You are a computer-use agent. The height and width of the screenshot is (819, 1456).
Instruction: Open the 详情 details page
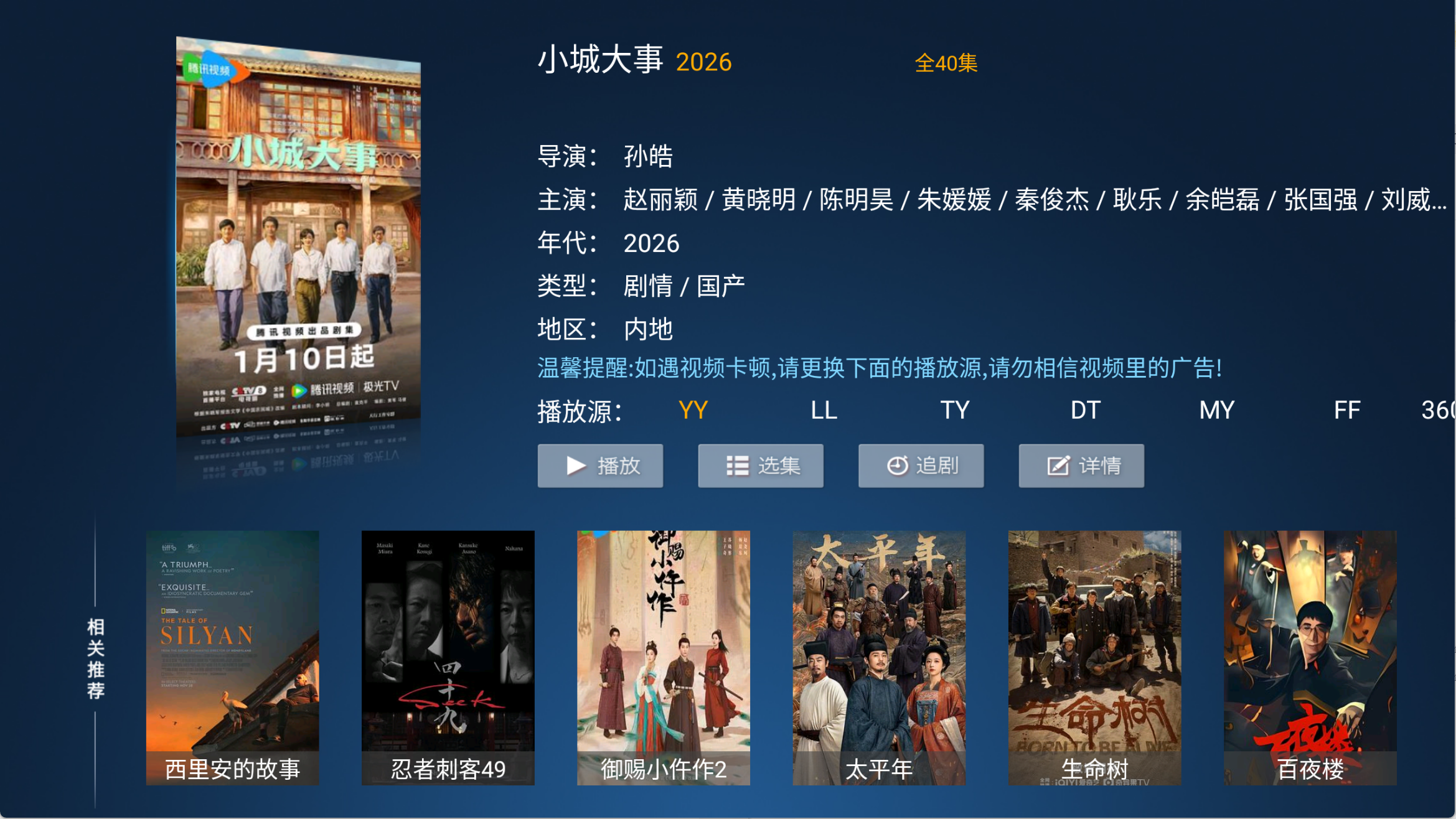pyautogui.click(x=1081, y=466)
